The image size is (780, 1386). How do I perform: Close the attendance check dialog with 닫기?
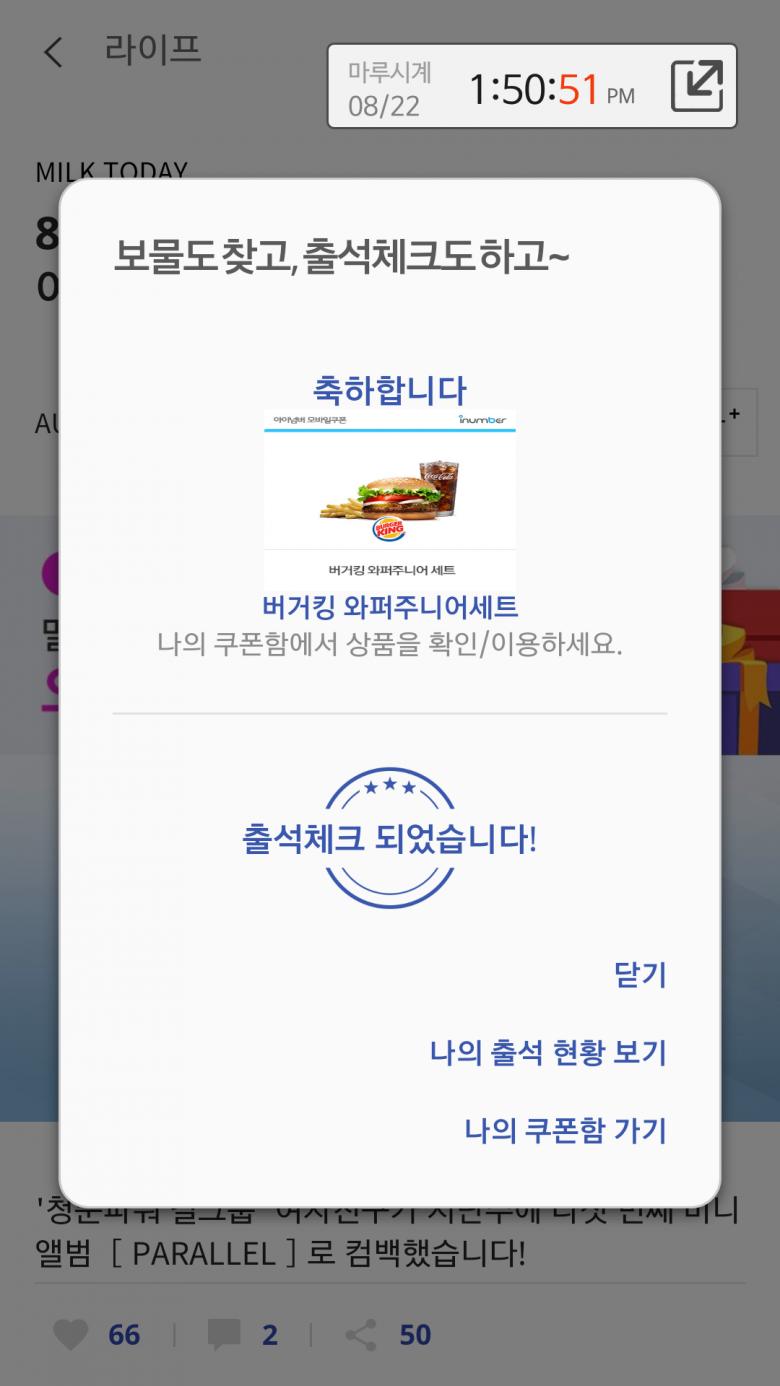click(640, 975)
